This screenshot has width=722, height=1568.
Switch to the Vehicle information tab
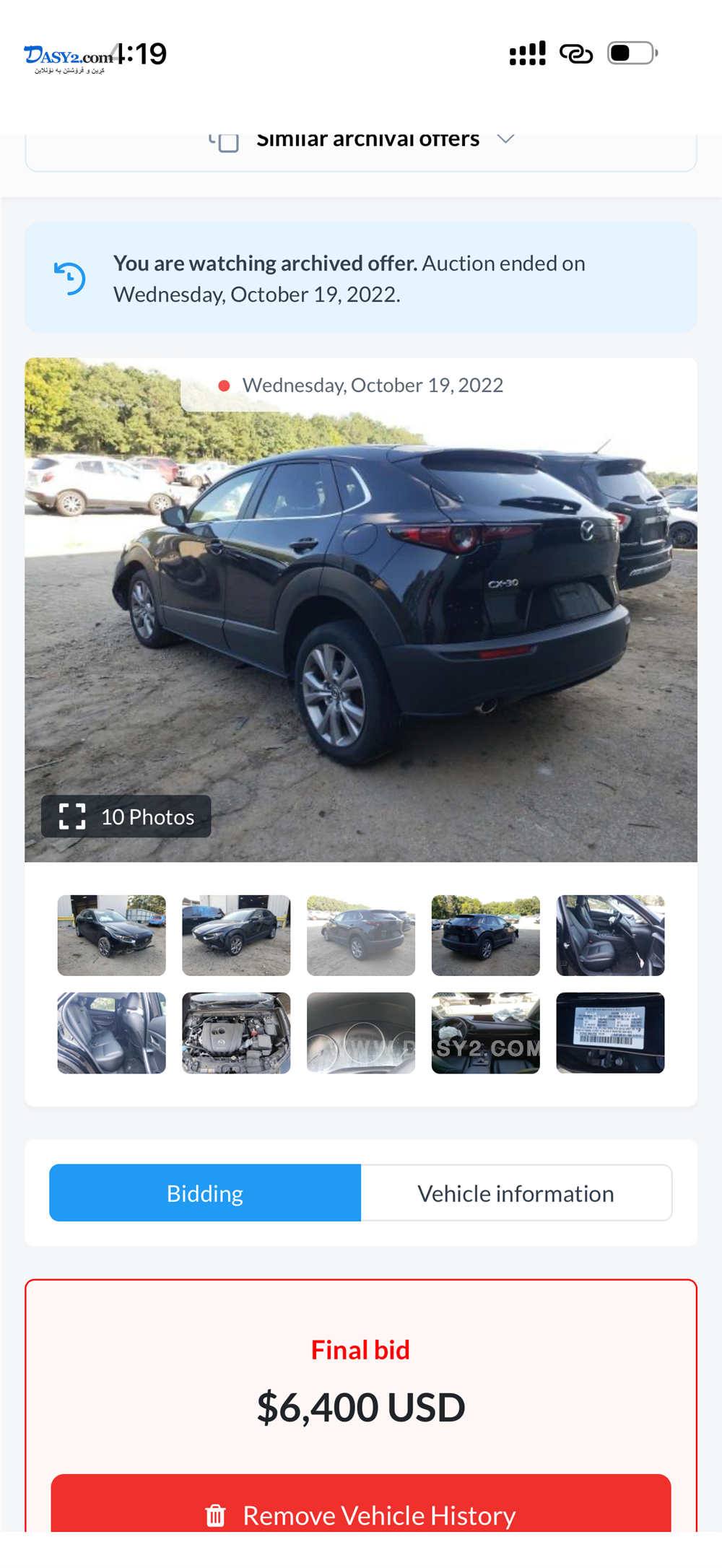tap(516, 1193)
